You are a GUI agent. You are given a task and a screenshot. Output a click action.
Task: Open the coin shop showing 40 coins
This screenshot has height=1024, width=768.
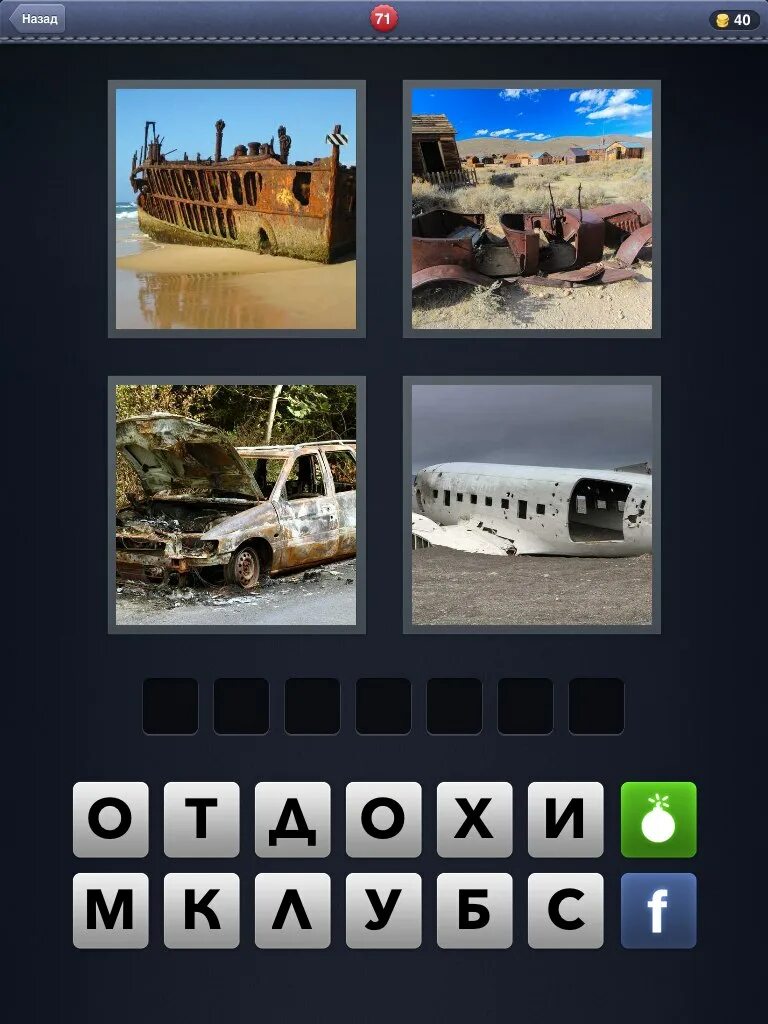(734, 20)
